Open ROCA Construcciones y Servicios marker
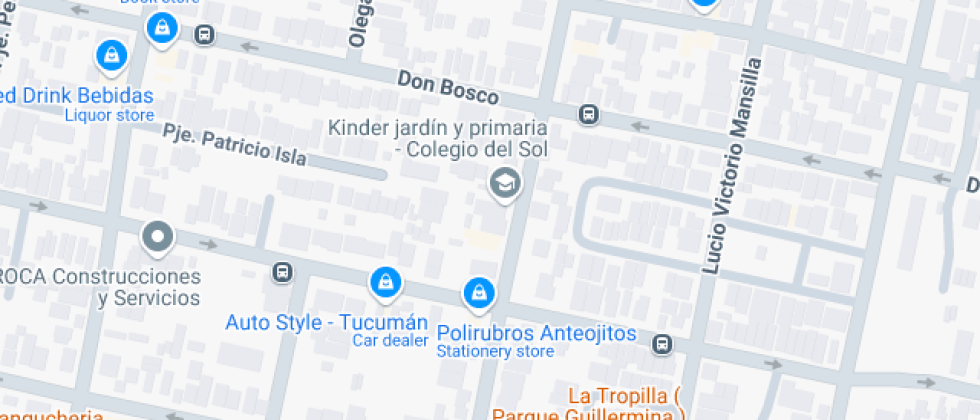This screenshot has width=980, height=420. point(157,238)
